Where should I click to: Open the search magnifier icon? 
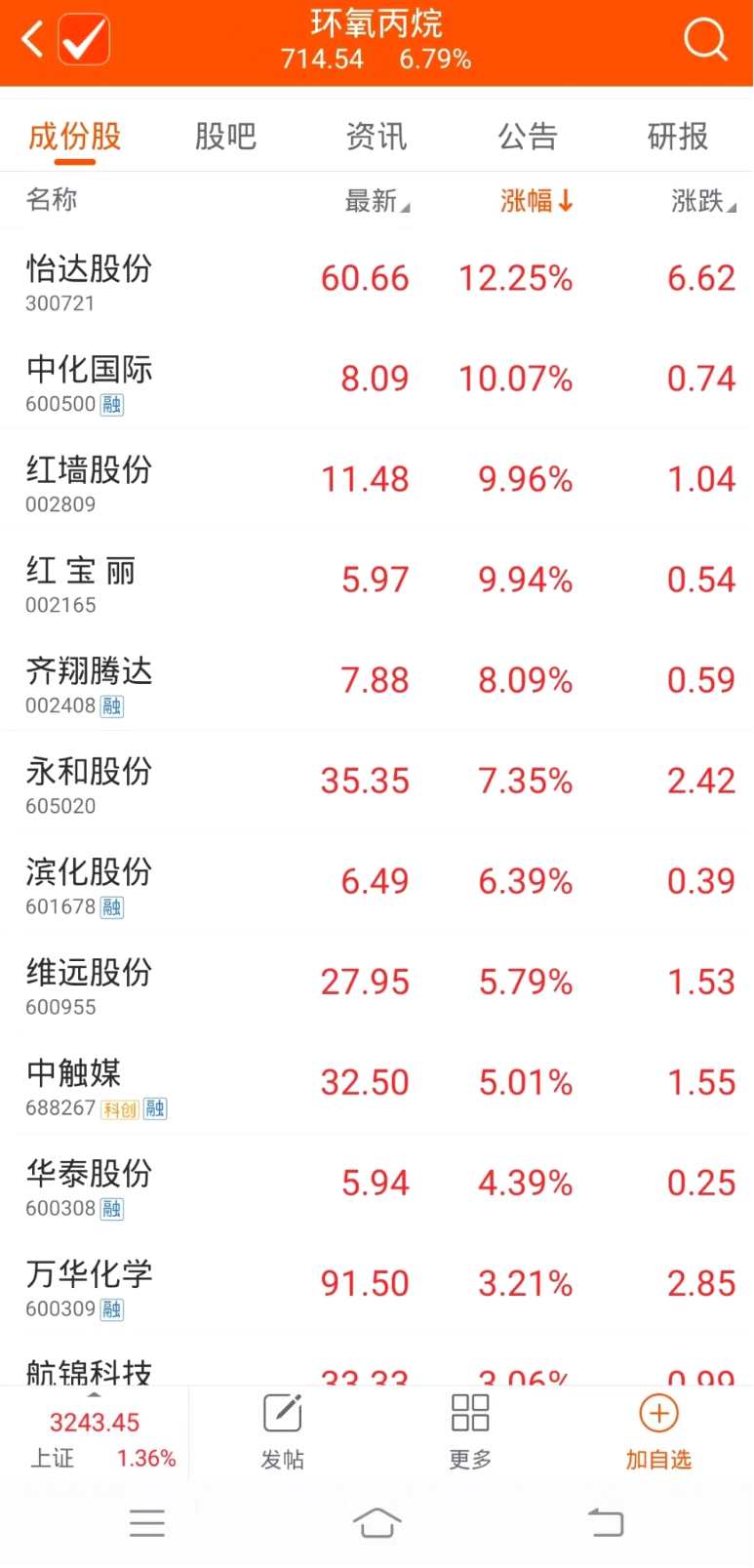pos(704,41)
